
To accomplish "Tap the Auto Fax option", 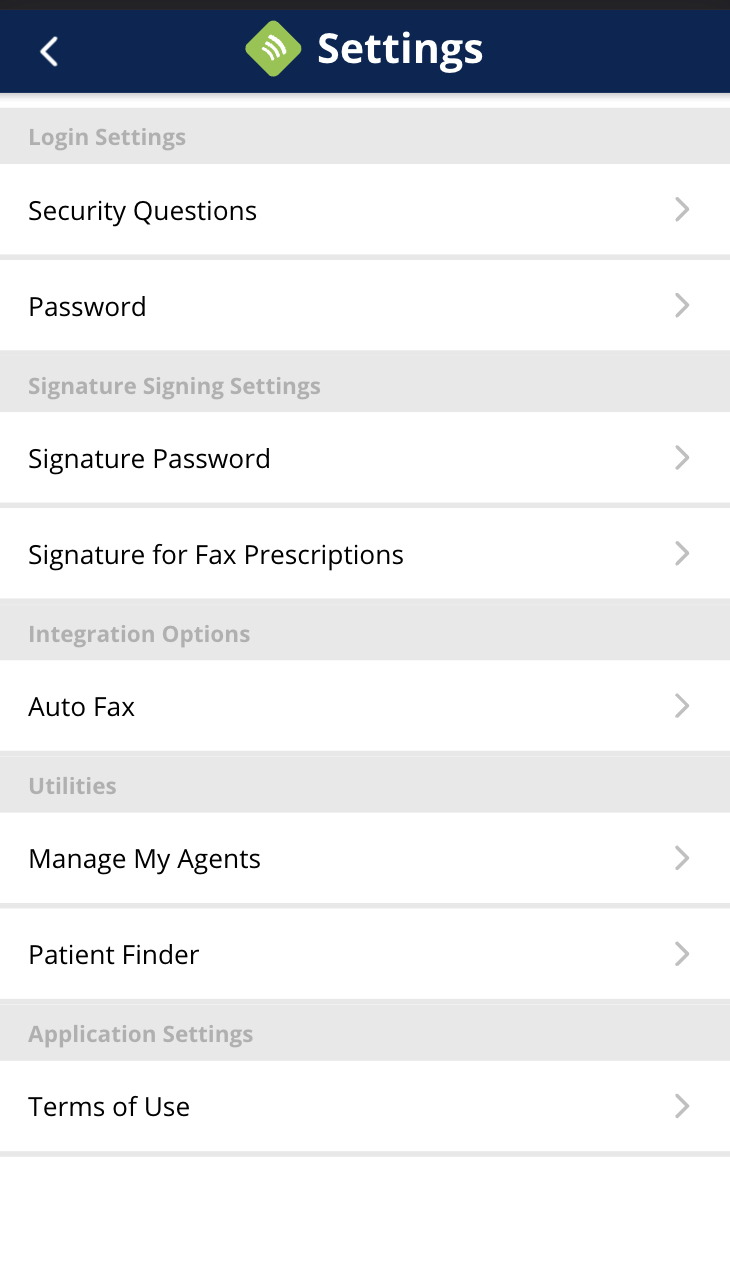I will pyautogui.click(x=364, y=706).
